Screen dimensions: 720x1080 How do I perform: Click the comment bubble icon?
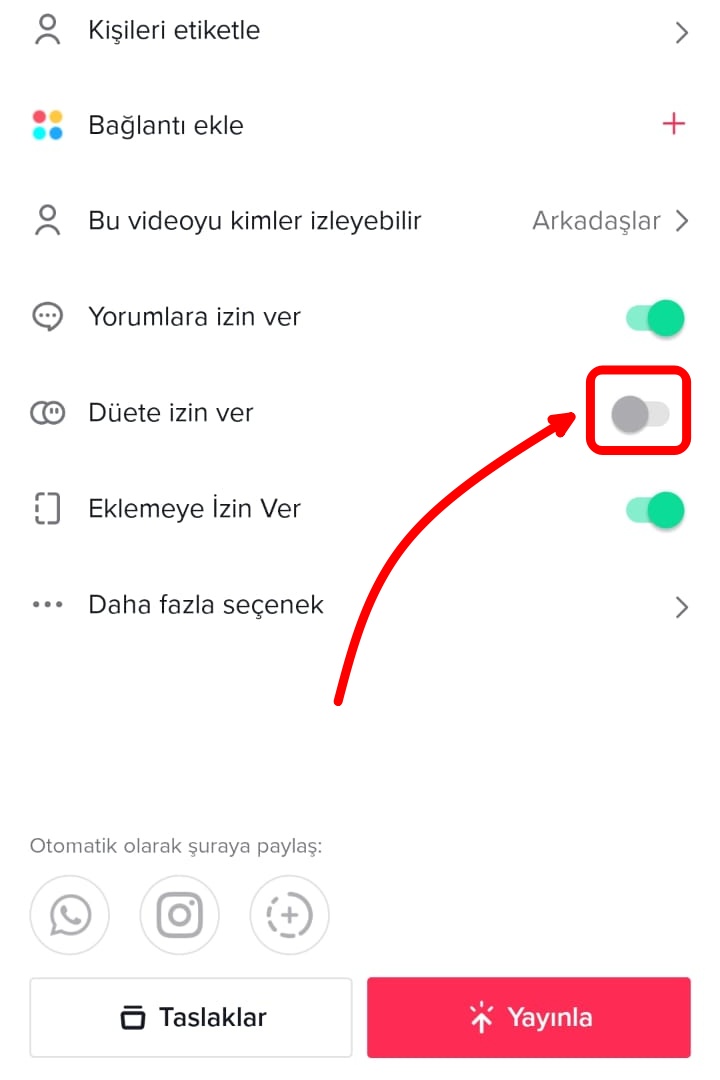(47, 316)
